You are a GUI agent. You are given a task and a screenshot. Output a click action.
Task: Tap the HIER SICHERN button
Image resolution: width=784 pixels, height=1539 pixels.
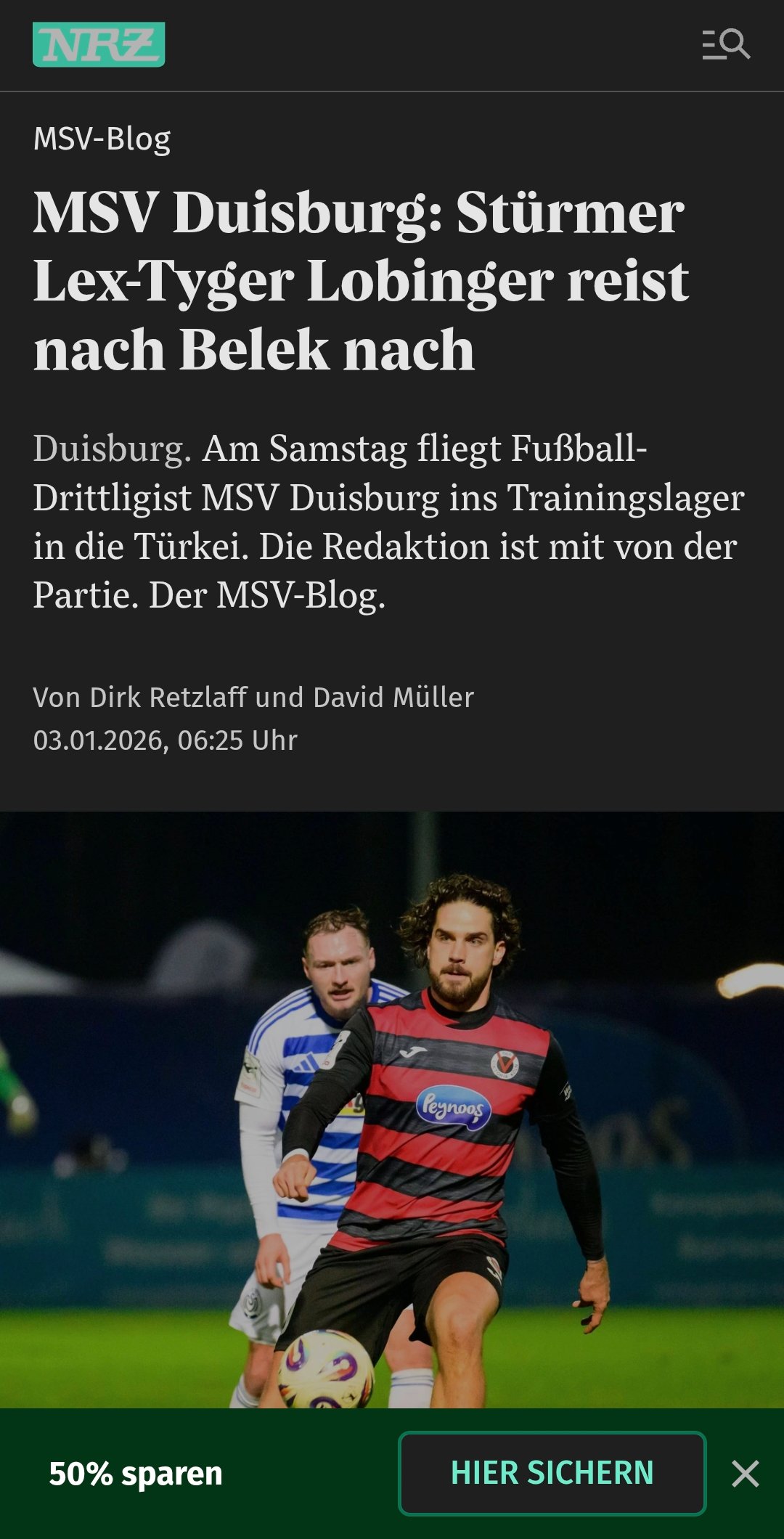click(x=552, y=1473)
